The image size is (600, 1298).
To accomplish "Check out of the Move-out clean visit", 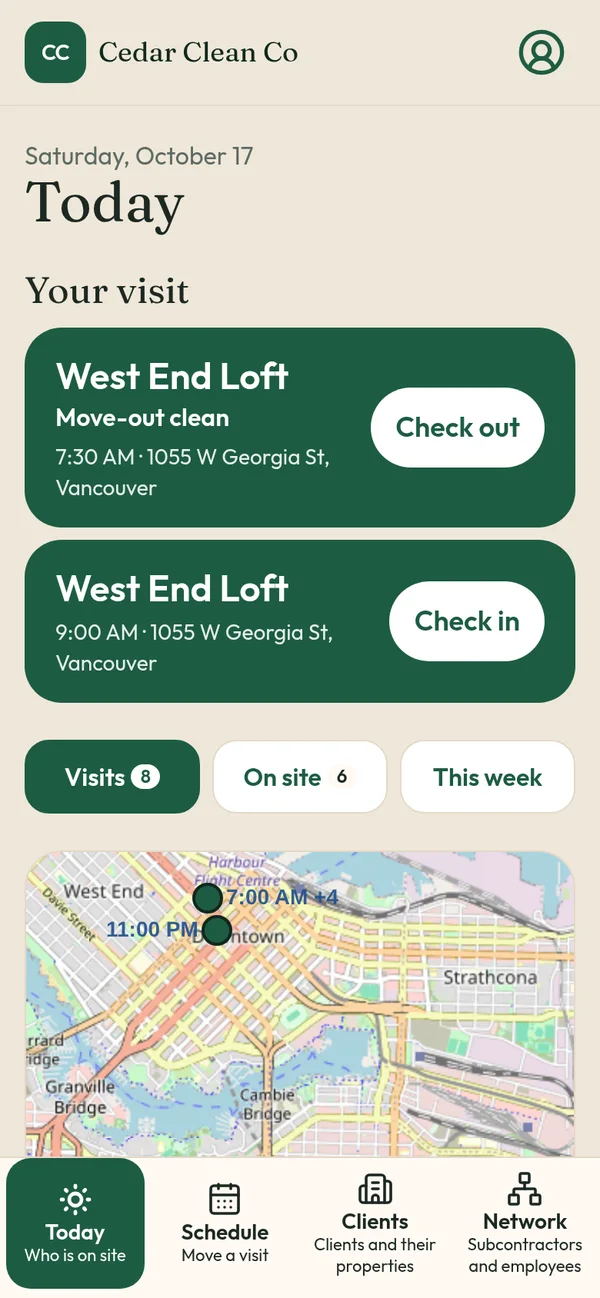I will point(457,427).
